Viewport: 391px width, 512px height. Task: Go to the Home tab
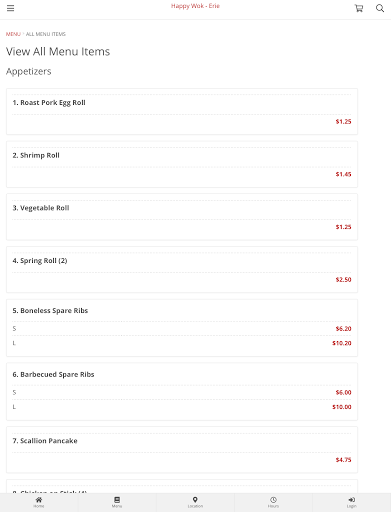39,502
